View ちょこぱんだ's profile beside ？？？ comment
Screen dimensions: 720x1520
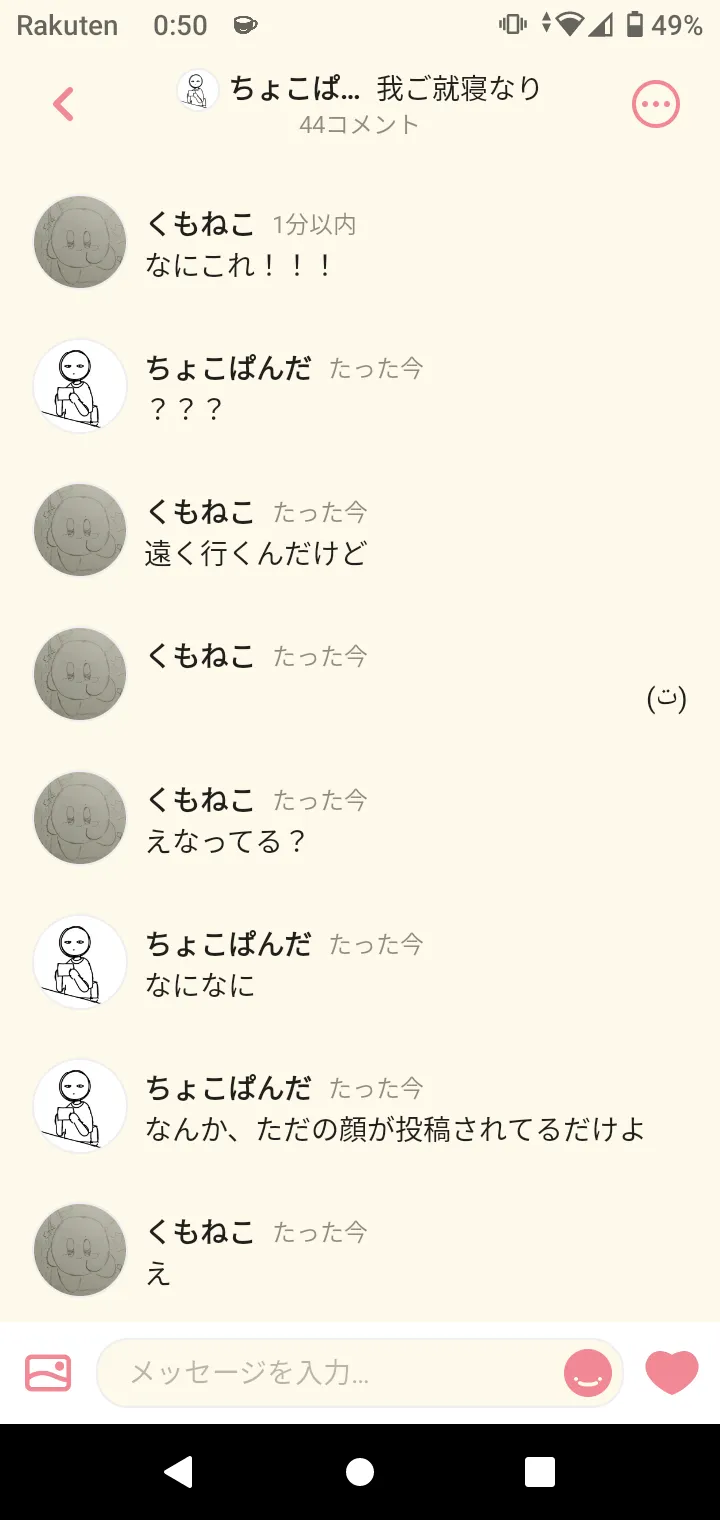click(x=80, y=386)
